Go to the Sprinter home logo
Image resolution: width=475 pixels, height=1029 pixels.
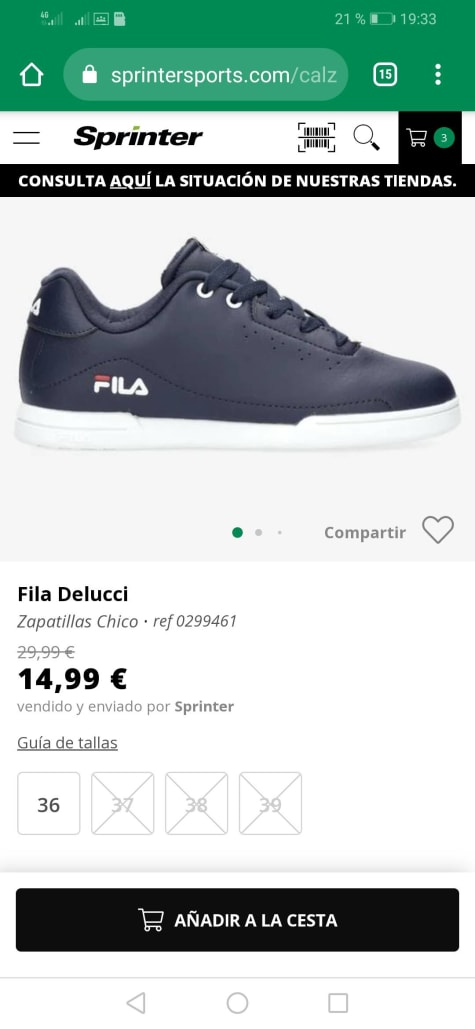pos(138,137)
